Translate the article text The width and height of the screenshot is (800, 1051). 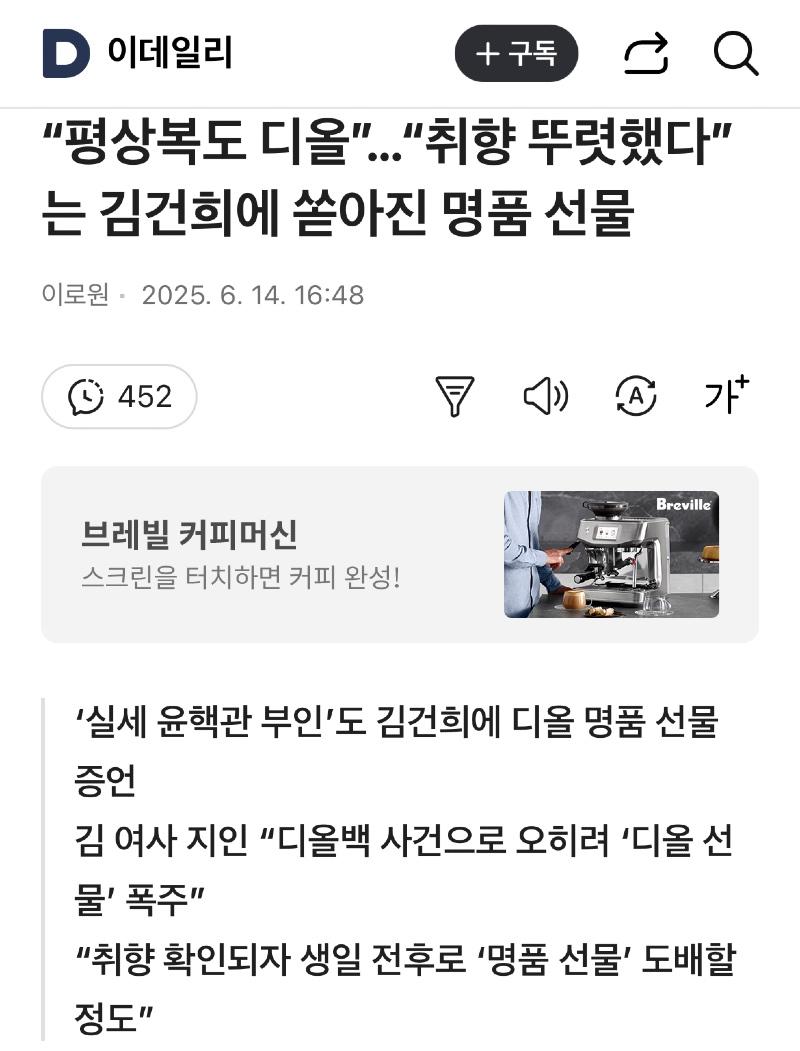coord(635,397)
